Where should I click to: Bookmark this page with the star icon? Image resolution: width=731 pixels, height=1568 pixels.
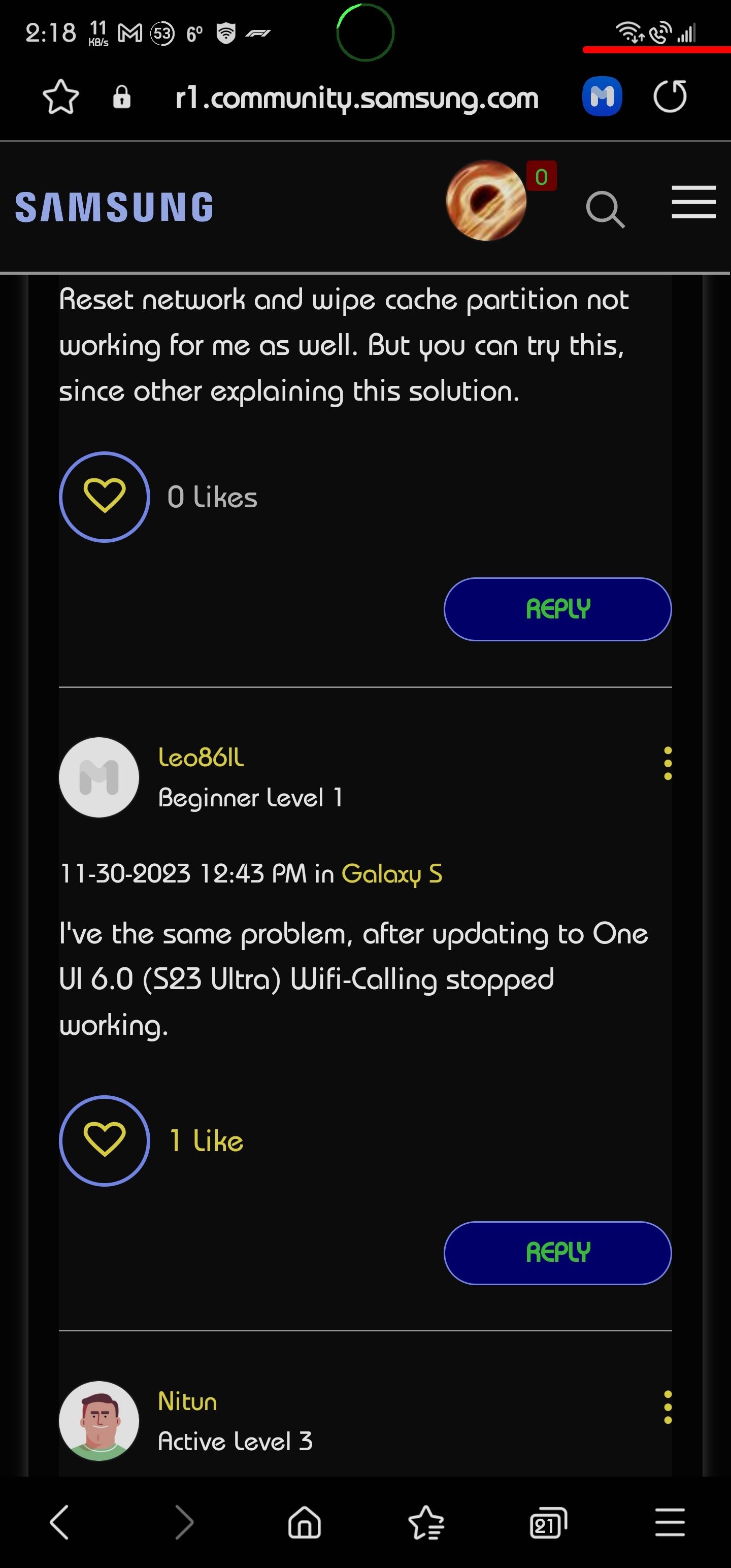click(x=61, y=97)
